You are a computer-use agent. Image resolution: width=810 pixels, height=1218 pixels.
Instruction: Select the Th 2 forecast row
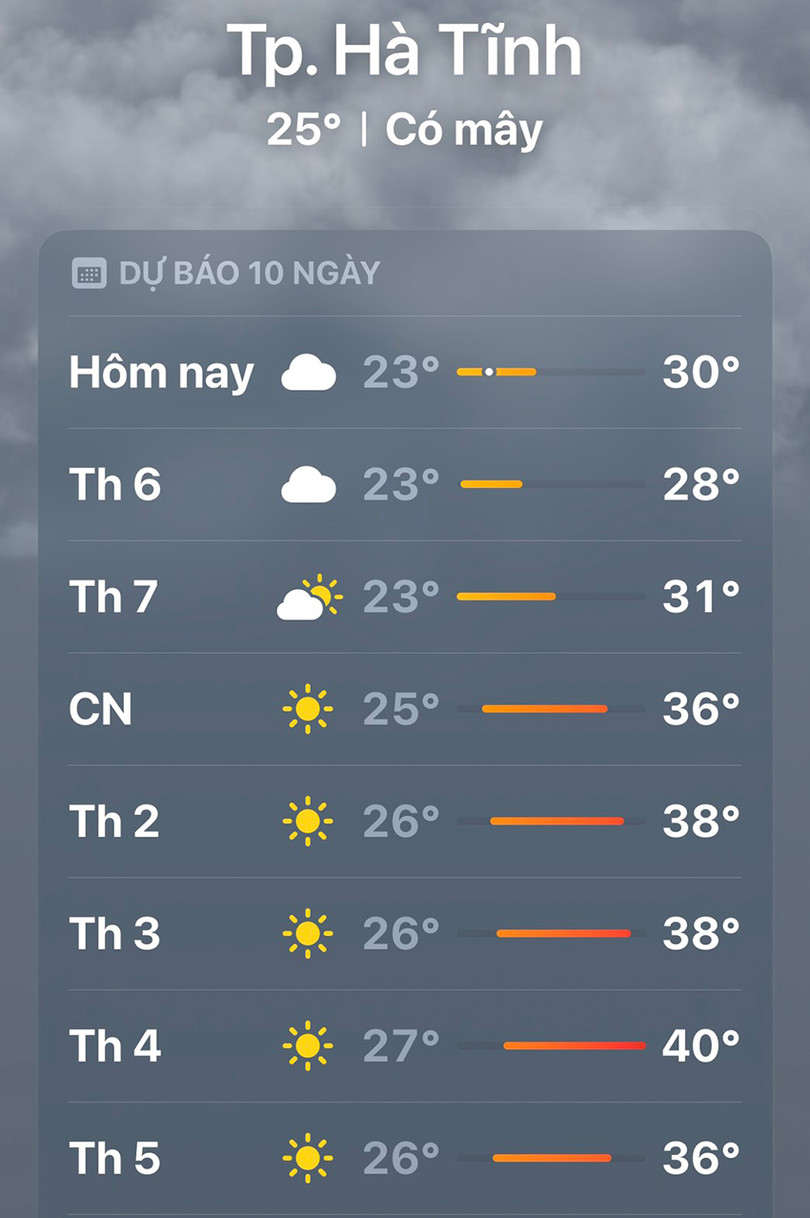404,822
